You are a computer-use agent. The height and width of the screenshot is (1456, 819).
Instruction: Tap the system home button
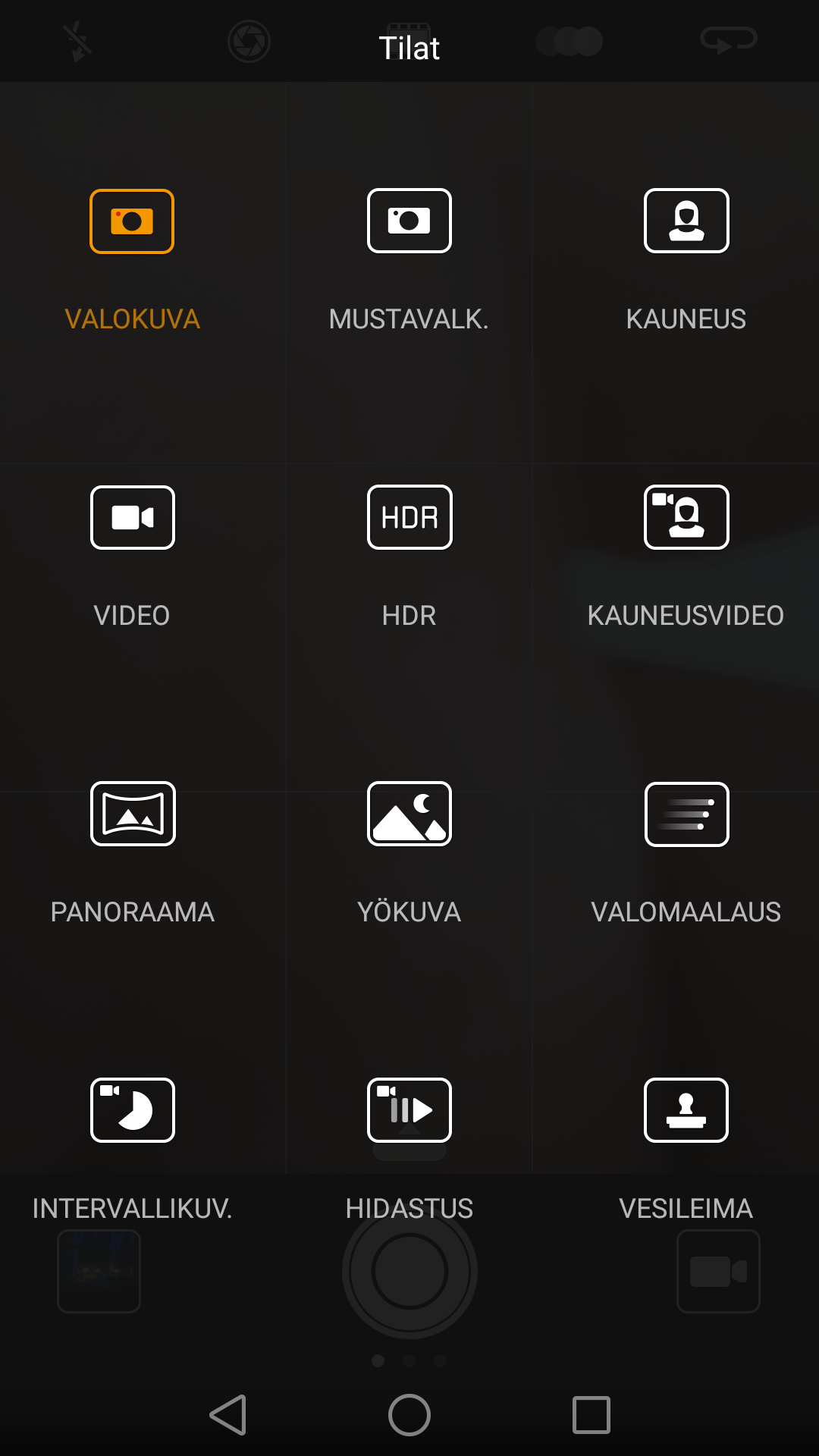point(409,1415)
